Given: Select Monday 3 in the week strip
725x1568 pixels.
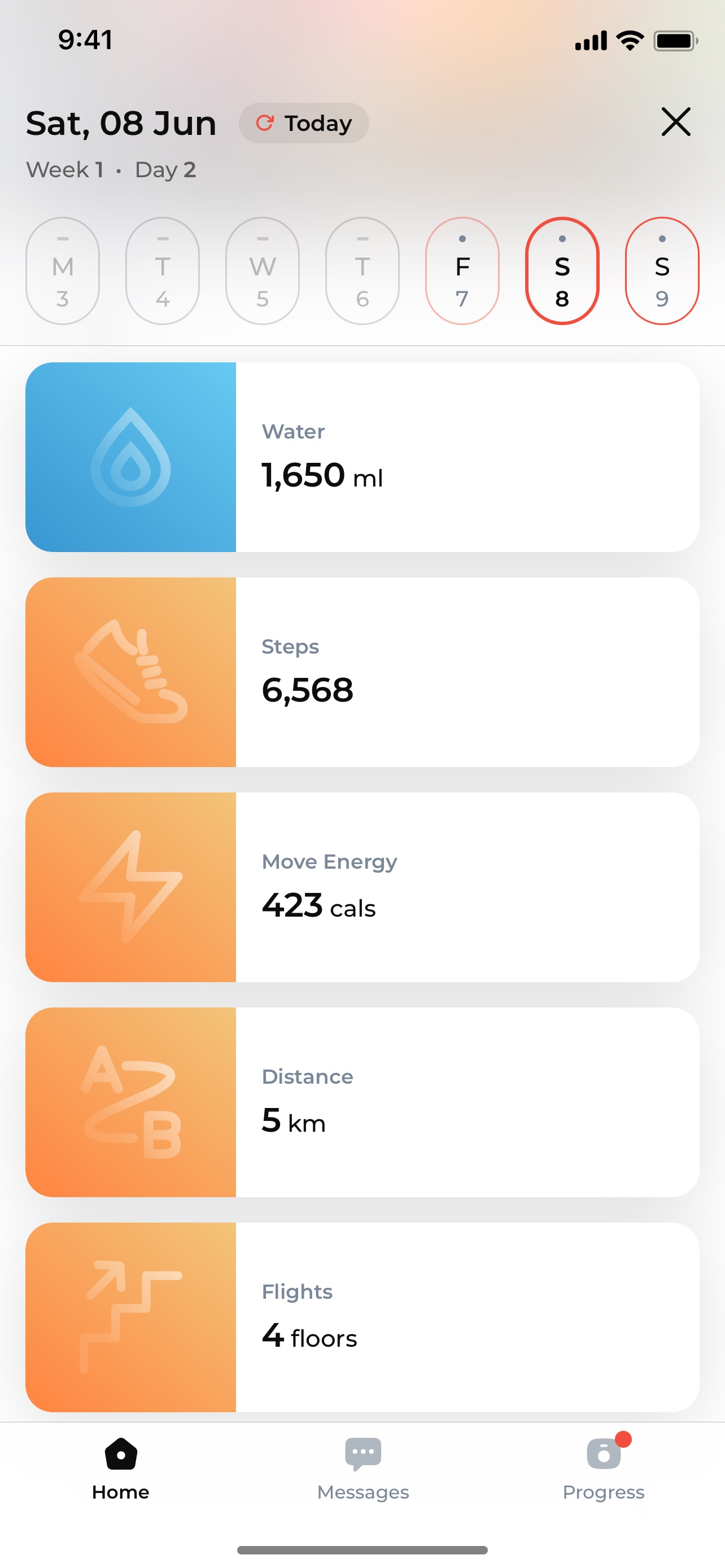Looking at the screenshot, I should tap(63, 271).
